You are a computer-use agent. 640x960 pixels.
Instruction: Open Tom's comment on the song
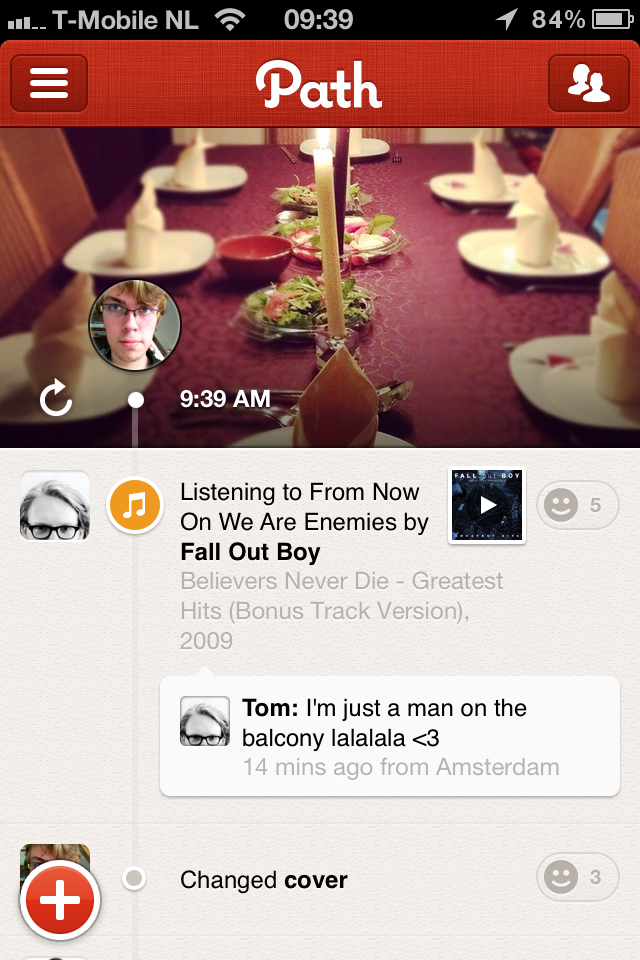click(x=390, y=737)
